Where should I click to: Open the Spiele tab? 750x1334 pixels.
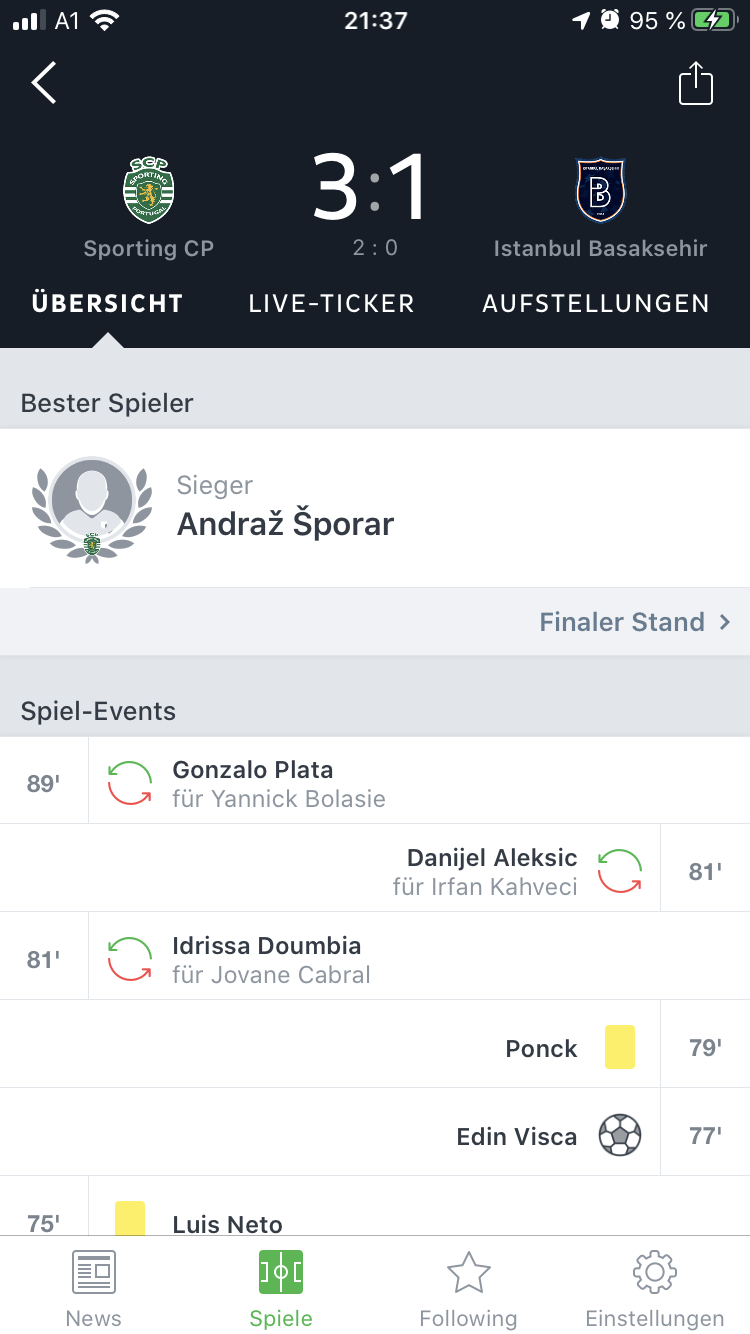point(281,1290)
